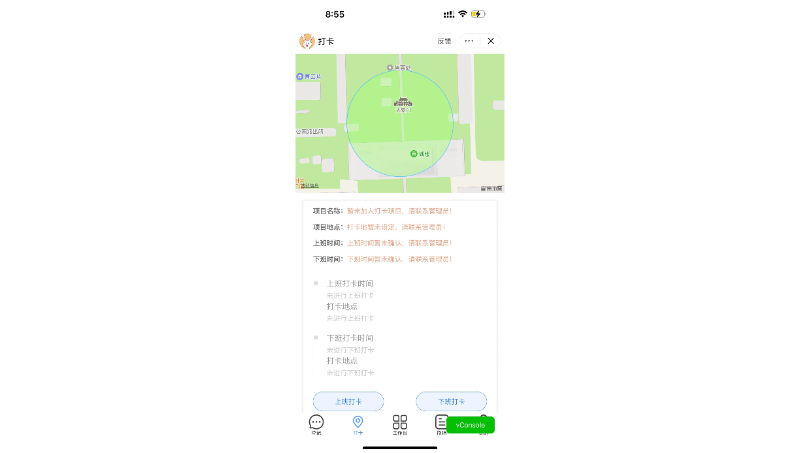Open the three-dot more menu
Screen dimensions: 800x453
[469, 41]
